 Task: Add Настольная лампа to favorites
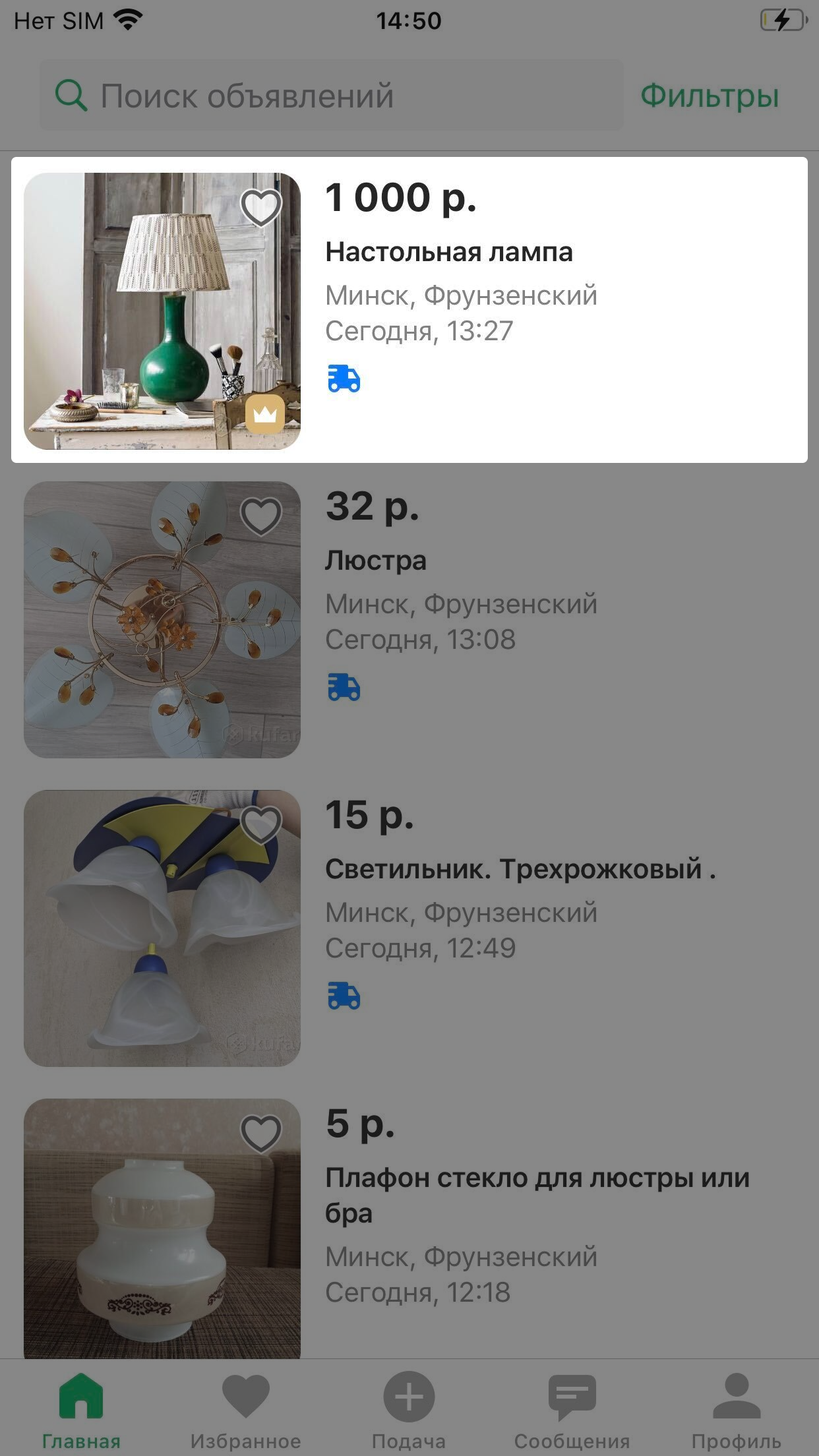261,206
